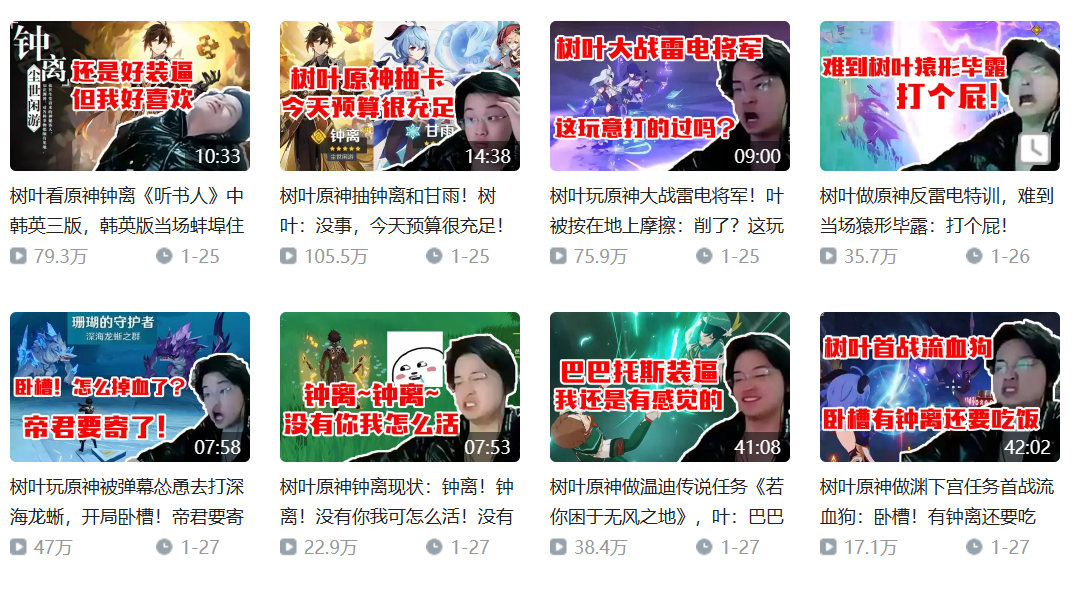The image size is (1076, 592).
Task: Play the 09:00 大战雷电将军 video
Action: (x=669, y=96)
